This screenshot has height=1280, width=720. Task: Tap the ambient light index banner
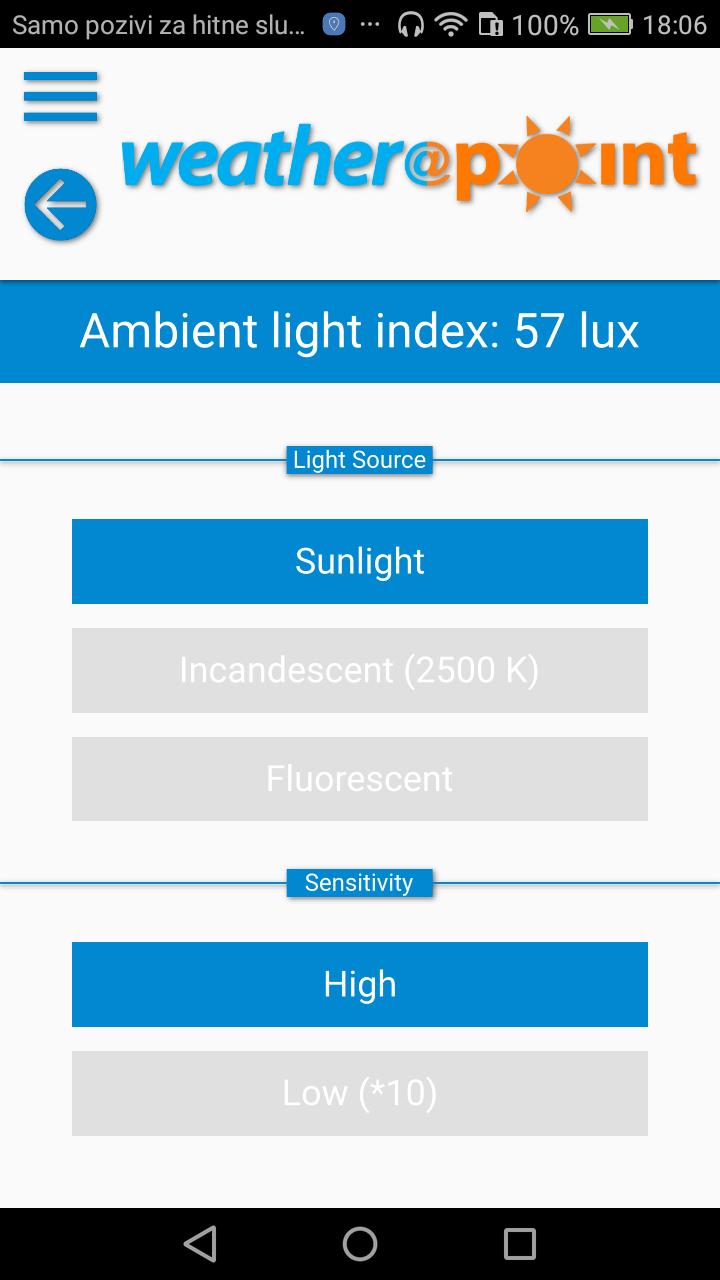tap(360, 331)
